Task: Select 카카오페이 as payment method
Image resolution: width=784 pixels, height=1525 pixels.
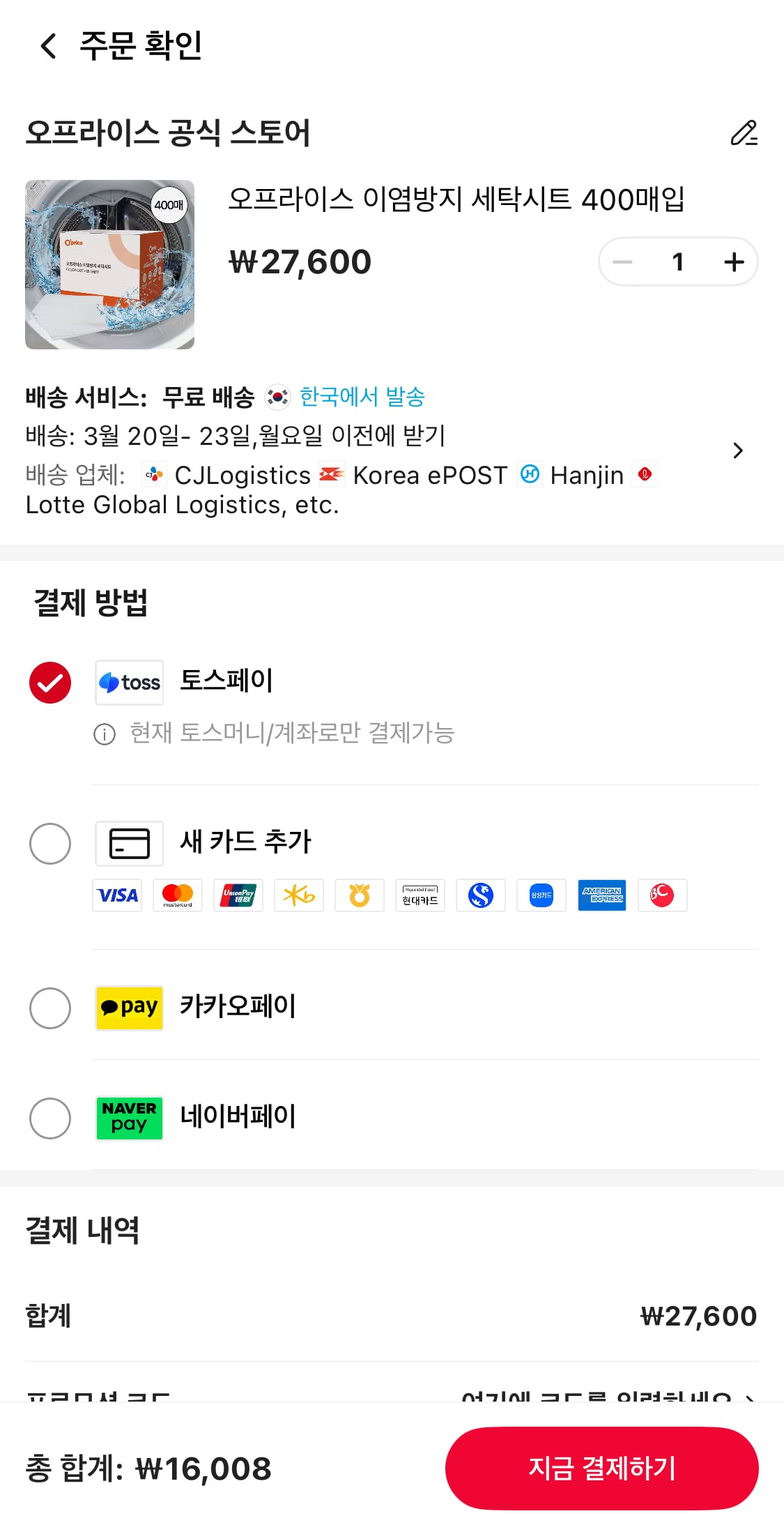Action: pos(49,1008)
